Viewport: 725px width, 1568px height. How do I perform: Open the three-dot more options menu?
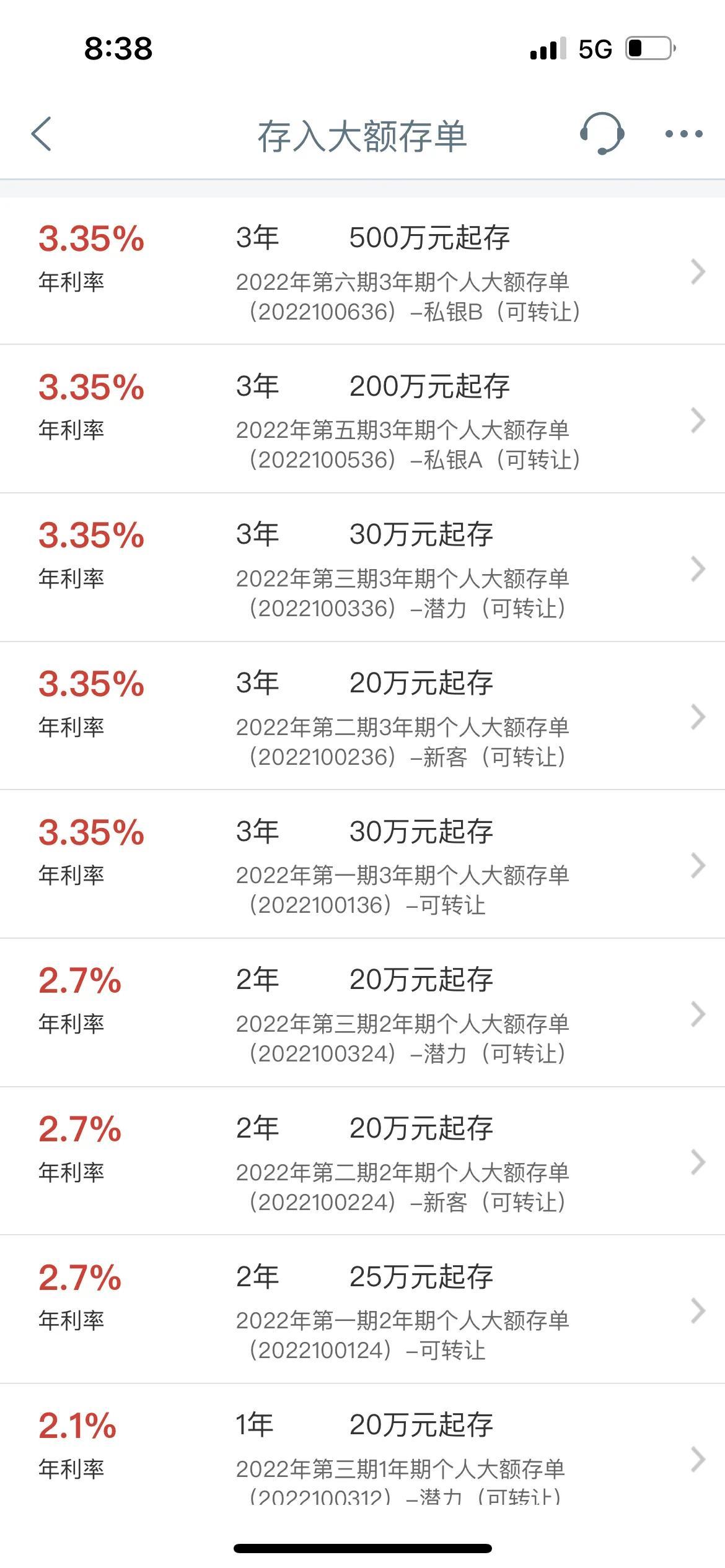tap(683, 134)
